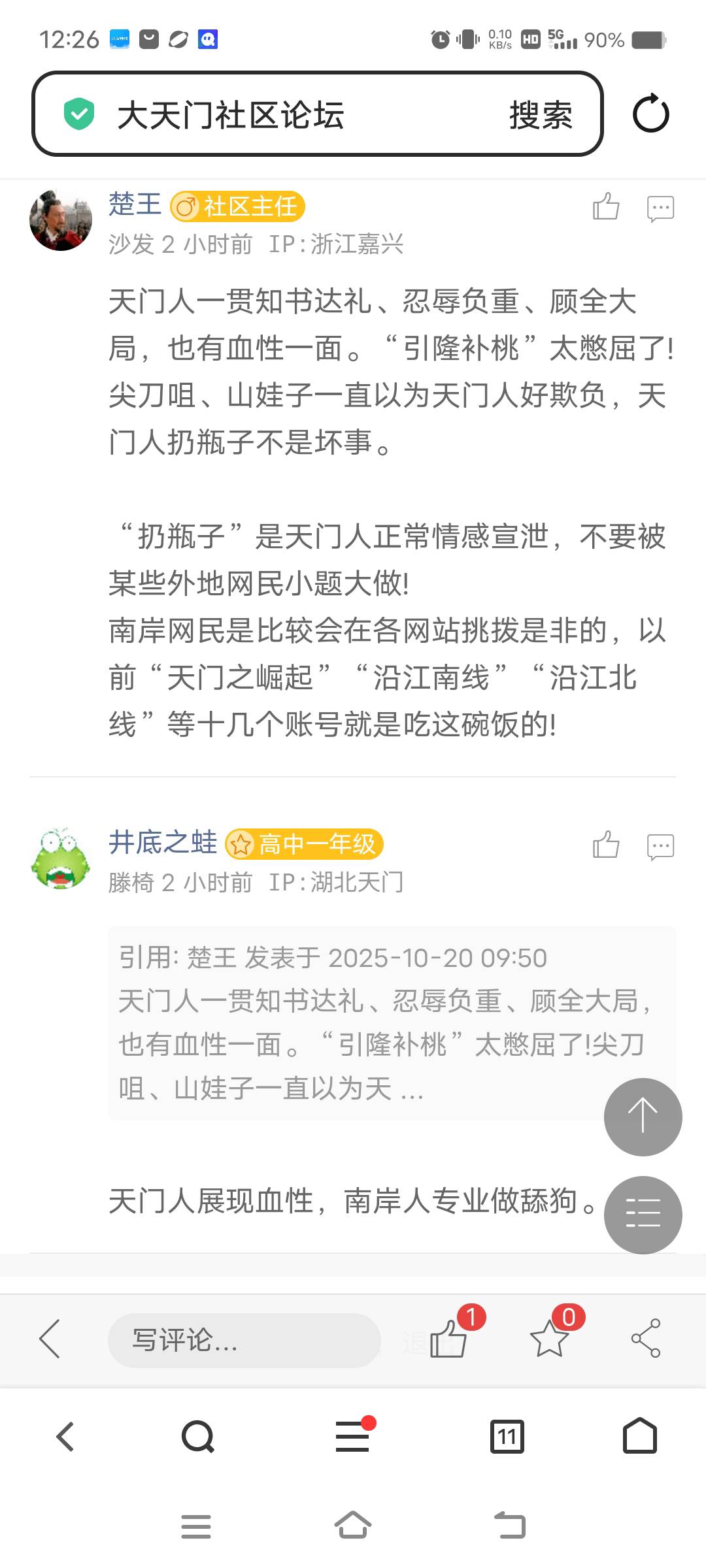Tap the 写评论 comment field
This screenshot has height=1568, width=706.
244,1340
